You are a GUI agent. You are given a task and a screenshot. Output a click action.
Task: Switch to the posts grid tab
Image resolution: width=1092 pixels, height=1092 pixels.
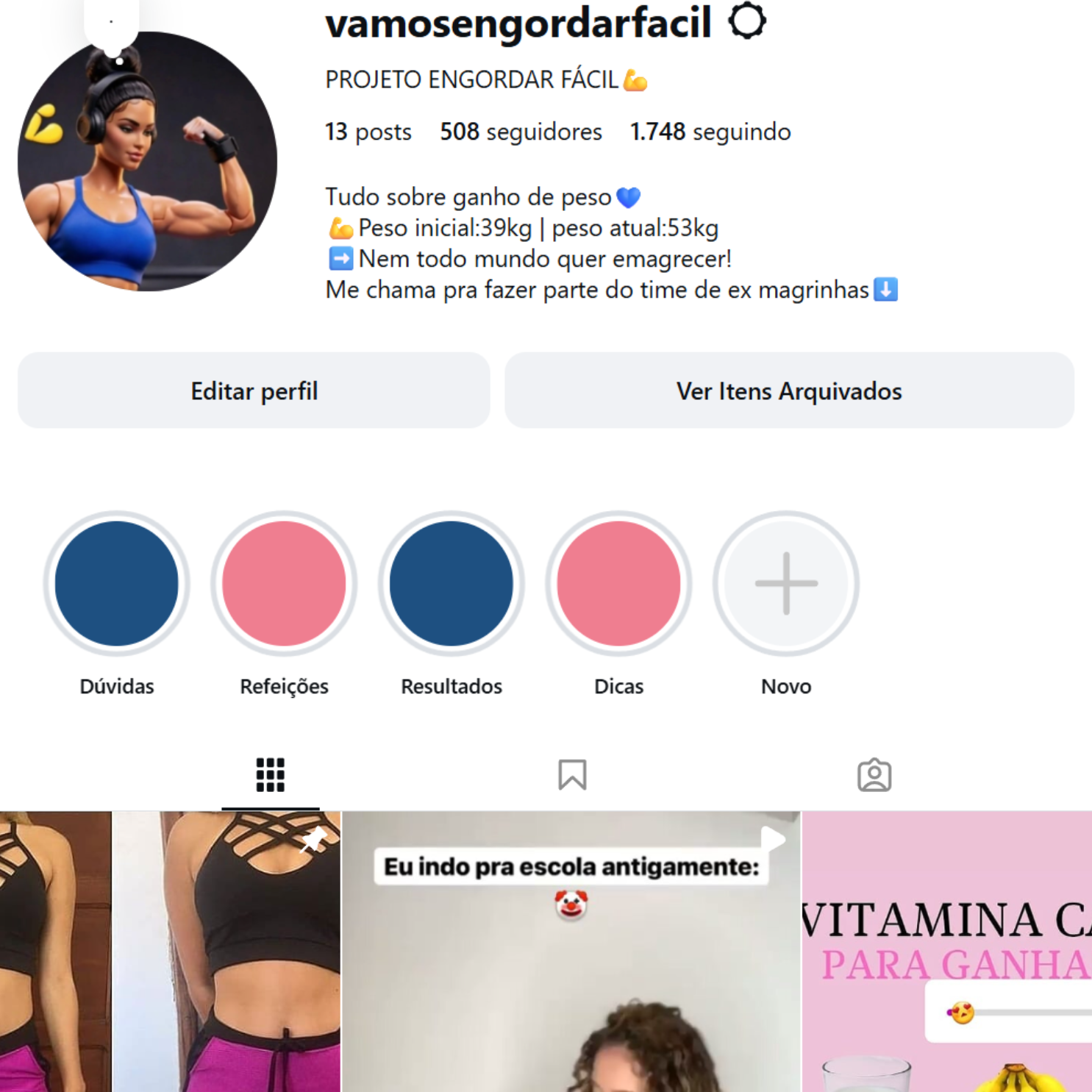270,775
